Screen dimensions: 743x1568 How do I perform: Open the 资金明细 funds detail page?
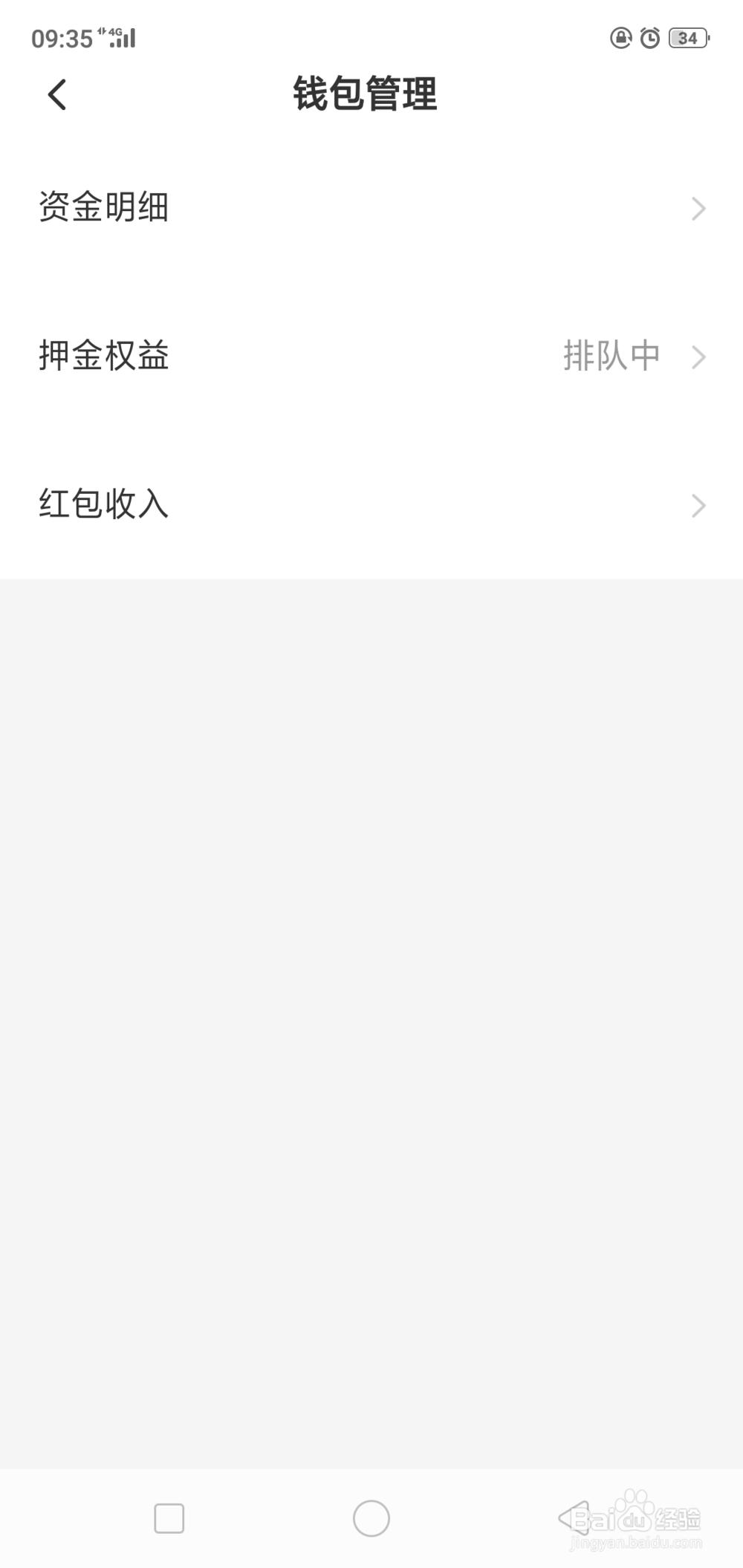pos(105,208)
